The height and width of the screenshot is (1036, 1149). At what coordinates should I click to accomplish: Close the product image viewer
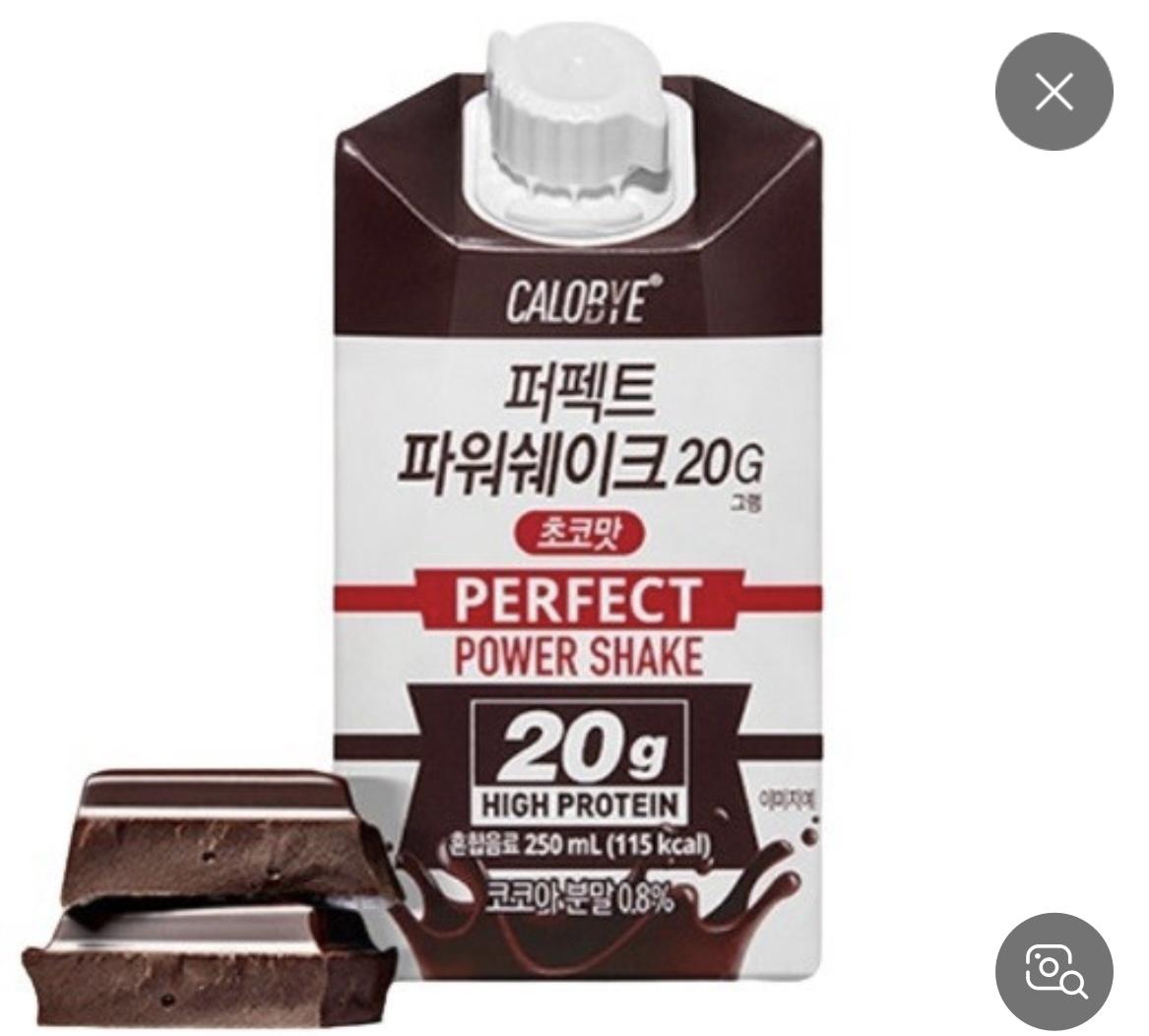(1053, 93)
